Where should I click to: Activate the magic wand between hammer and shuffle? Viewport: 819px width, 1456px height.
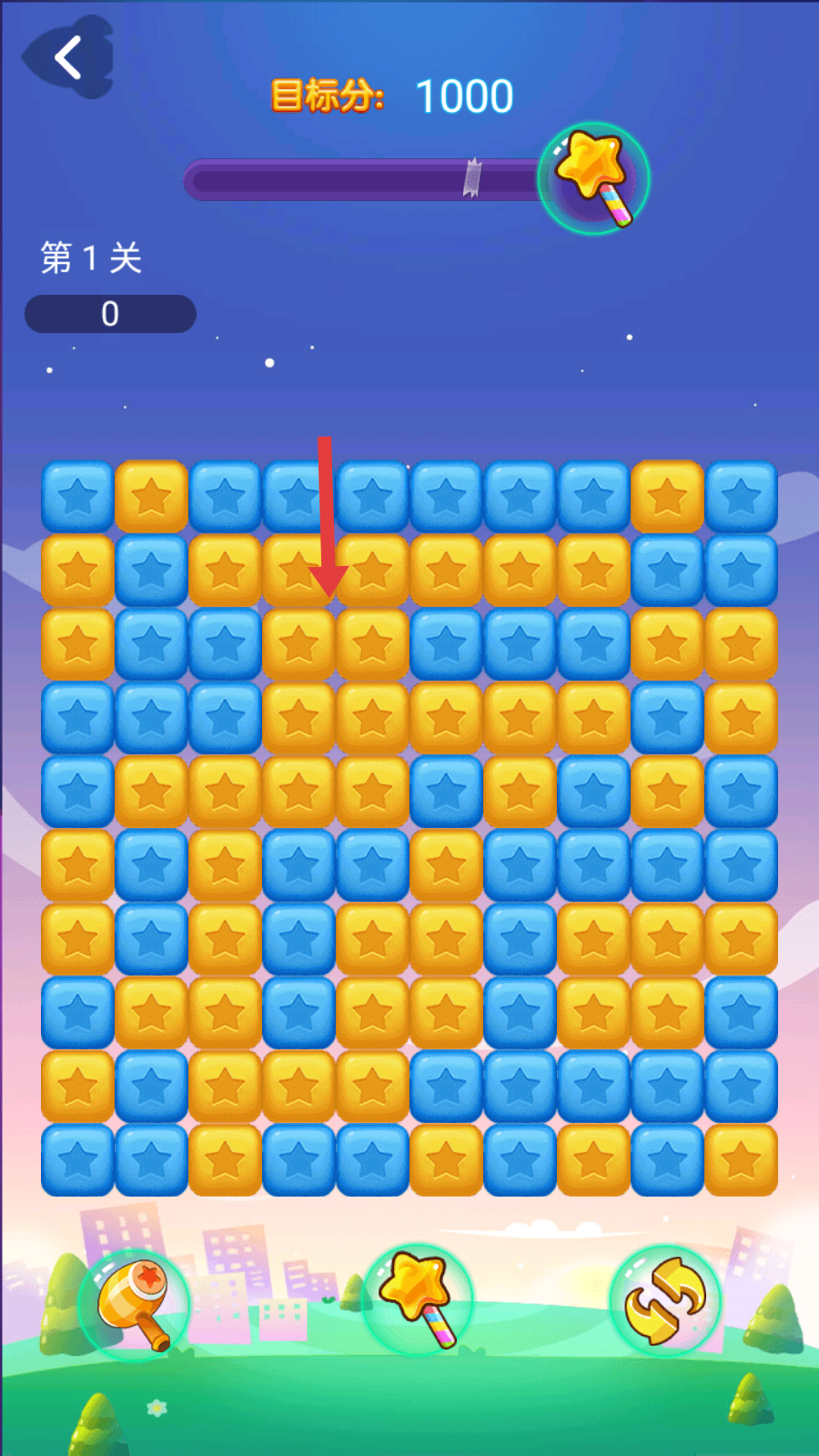tap(418, 1299)
